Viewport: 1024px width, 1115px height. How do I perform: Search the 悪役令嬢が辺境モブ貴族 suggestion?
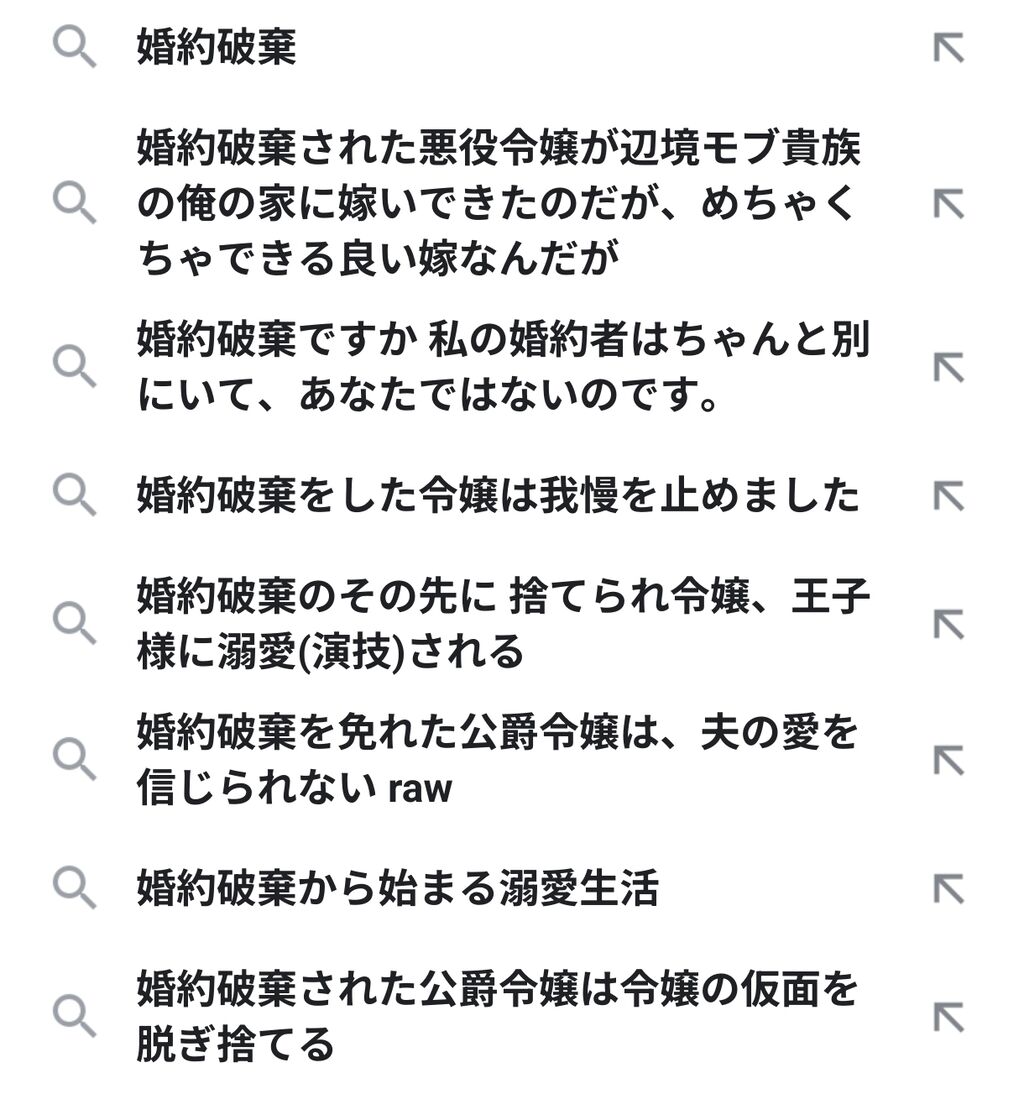click(x=498, y=204)
